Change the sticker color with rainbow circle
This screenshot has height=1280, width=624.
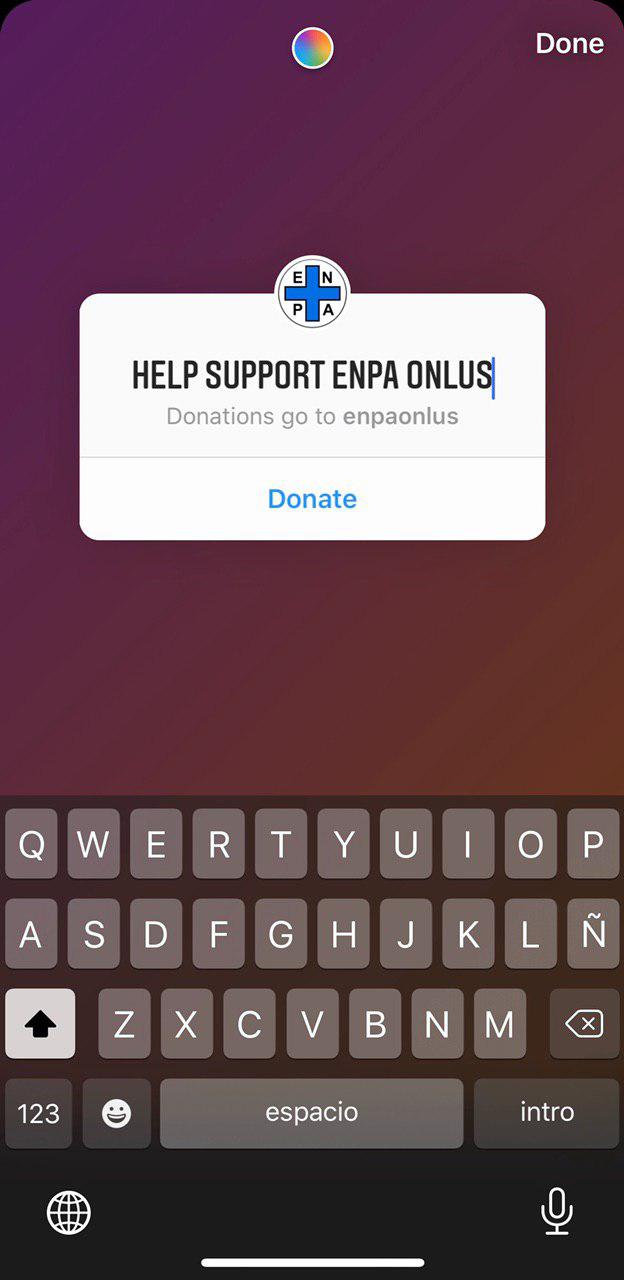point(312,47)
